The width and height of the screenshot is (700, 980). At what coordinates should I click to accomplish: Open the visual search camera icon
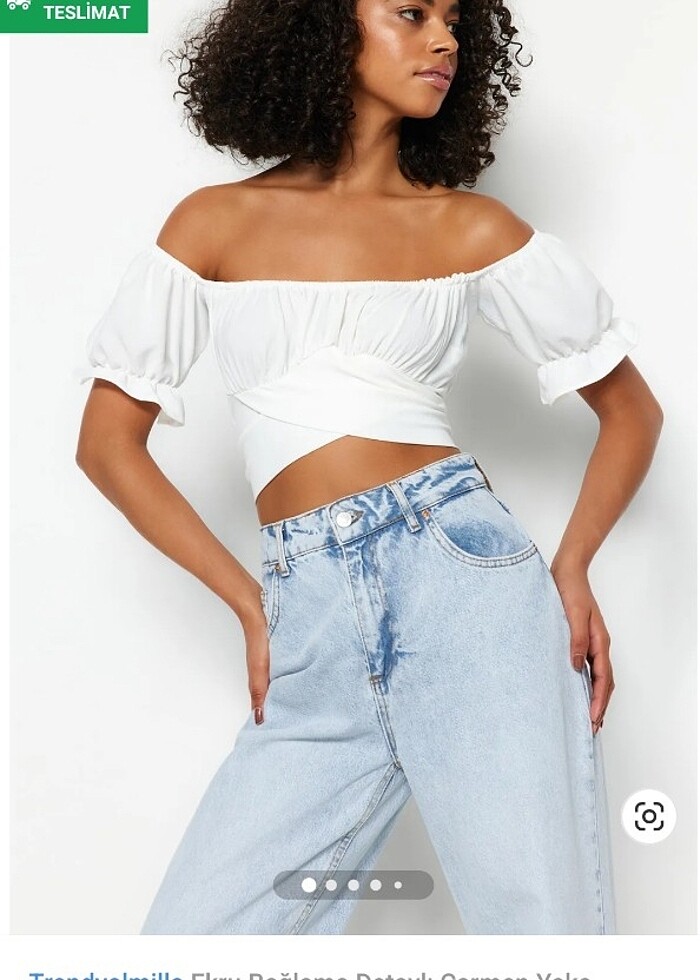648,816
